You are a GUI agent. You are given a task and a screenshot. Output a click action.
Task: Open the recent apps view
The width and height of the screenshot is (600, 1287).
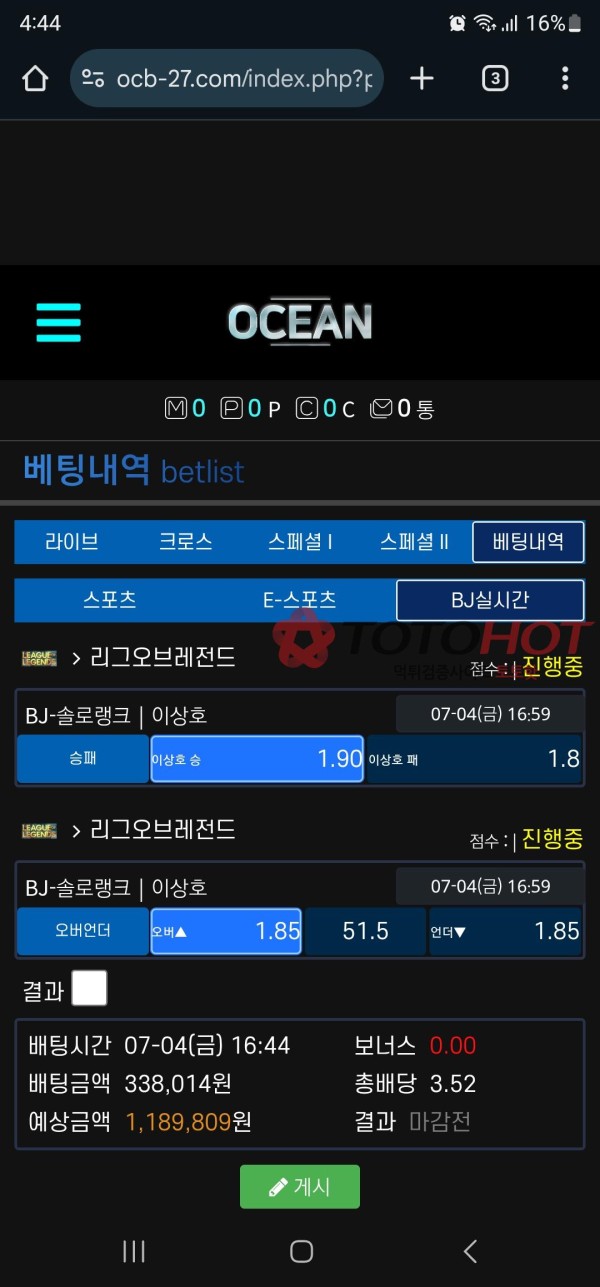tap(133, 1251)
